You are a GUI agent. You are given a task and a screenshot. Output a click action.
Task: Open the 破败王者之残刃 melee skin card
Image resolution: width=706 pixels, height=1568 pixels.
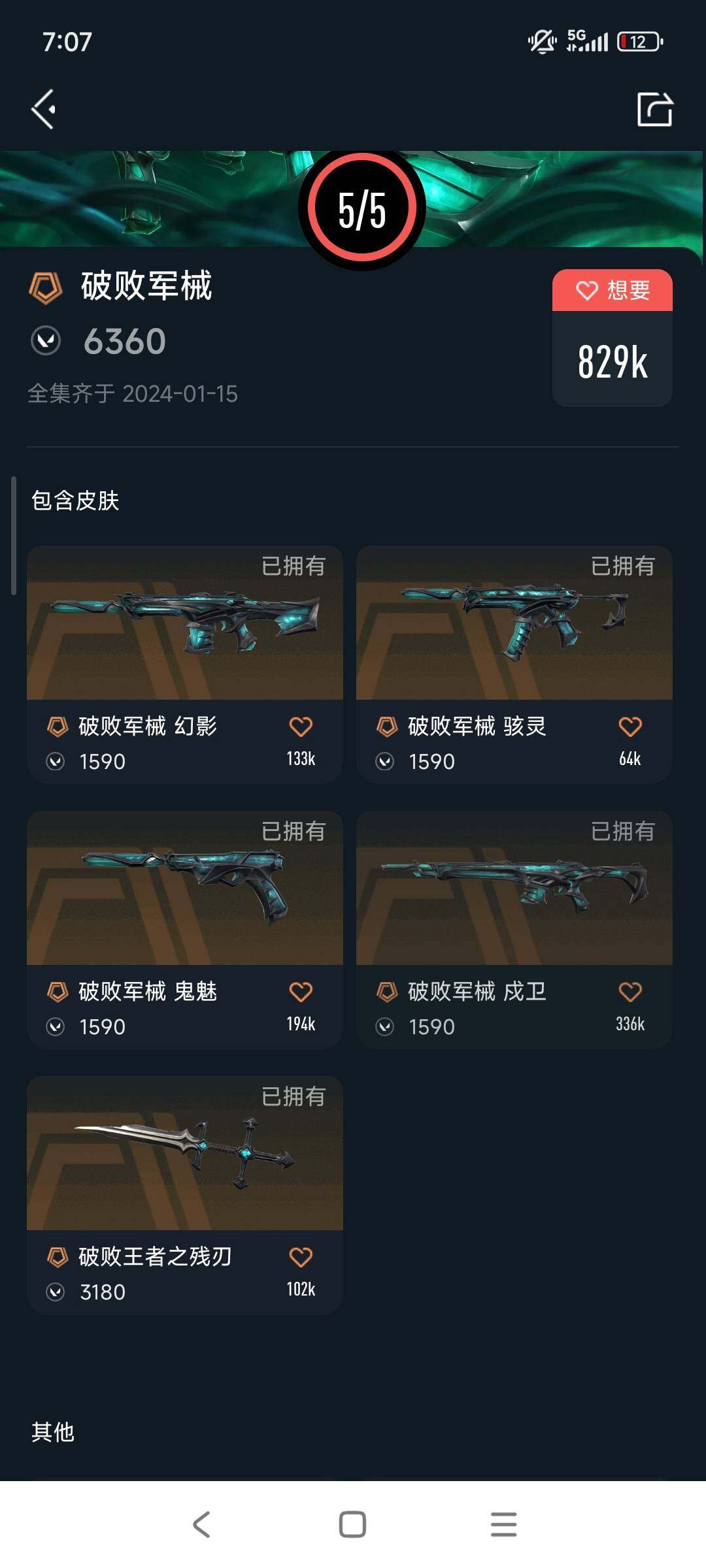[185, 1154]
